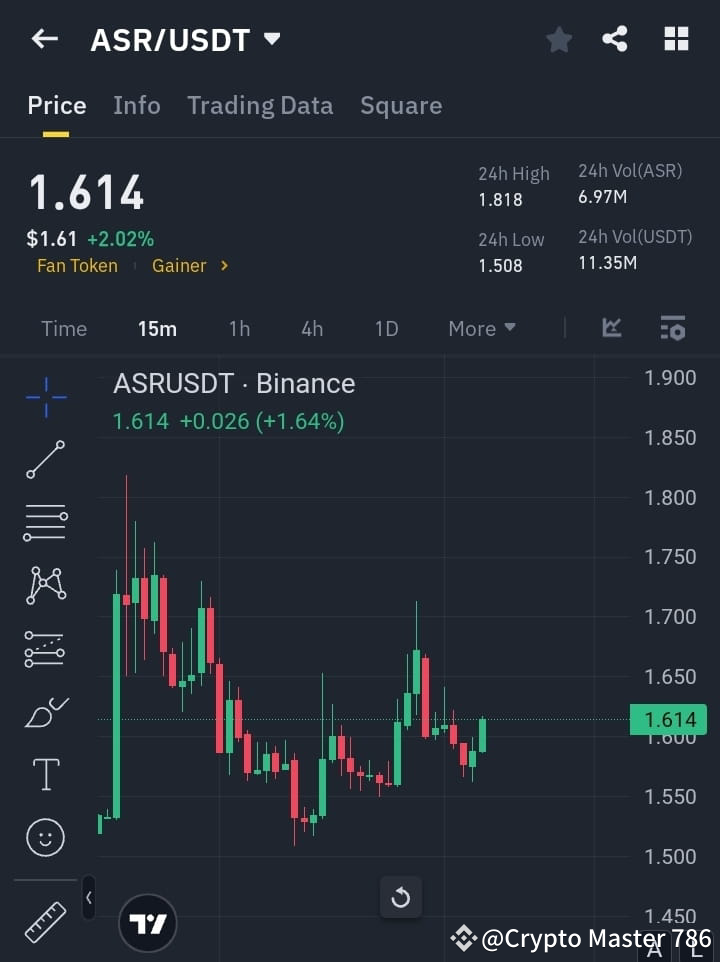This screenshot has height=962, width=720.
Task: Select the XABCD pattern tool
Action: point(45,586)
